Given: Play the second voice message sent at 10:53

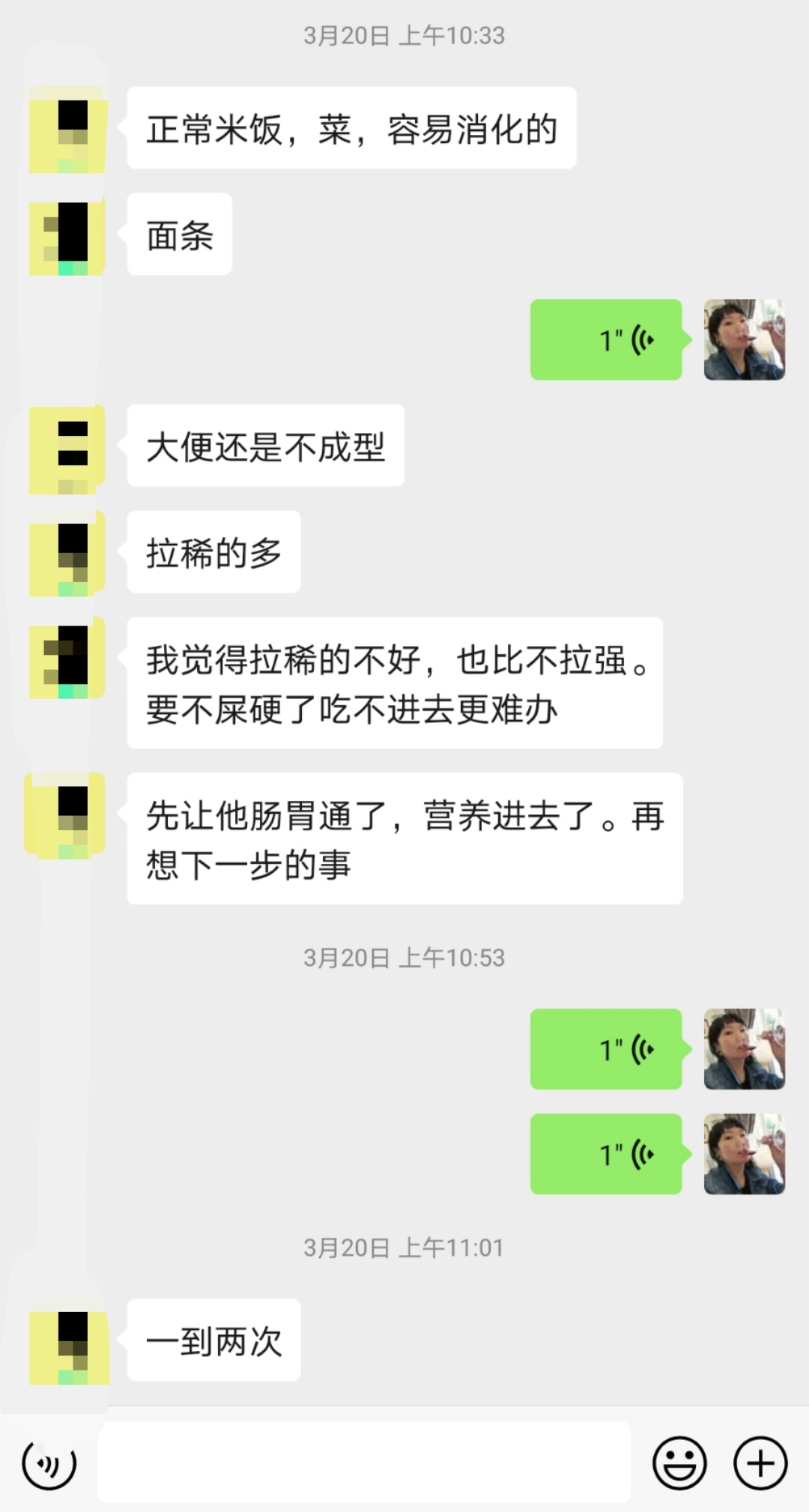Looking at the screenshot, I should click(x=605, y=1154).
